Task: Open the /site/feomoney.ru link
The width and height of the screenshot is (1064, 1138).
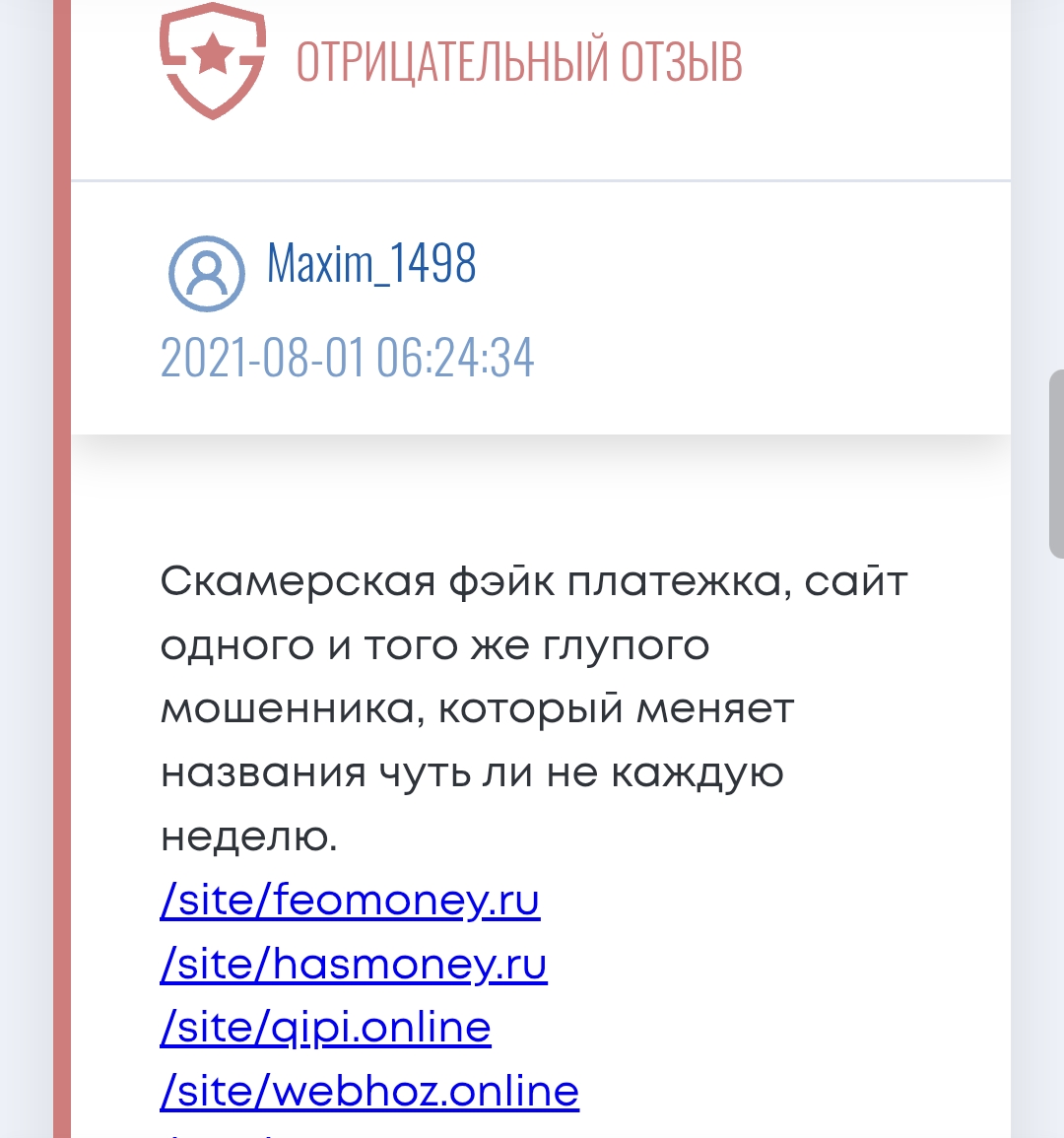Action: point(350,900)
